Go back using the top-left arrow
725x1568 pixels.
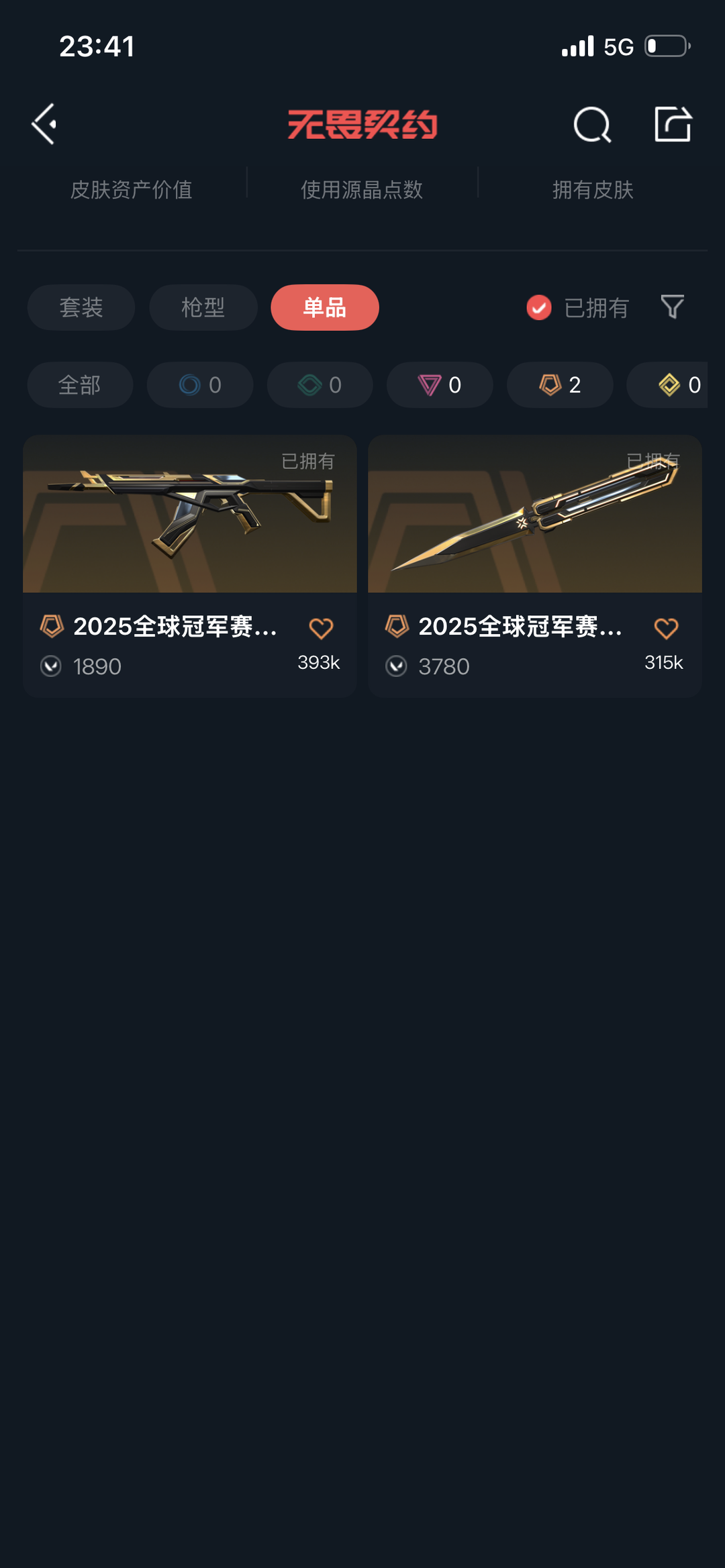[x=44, y=124]
